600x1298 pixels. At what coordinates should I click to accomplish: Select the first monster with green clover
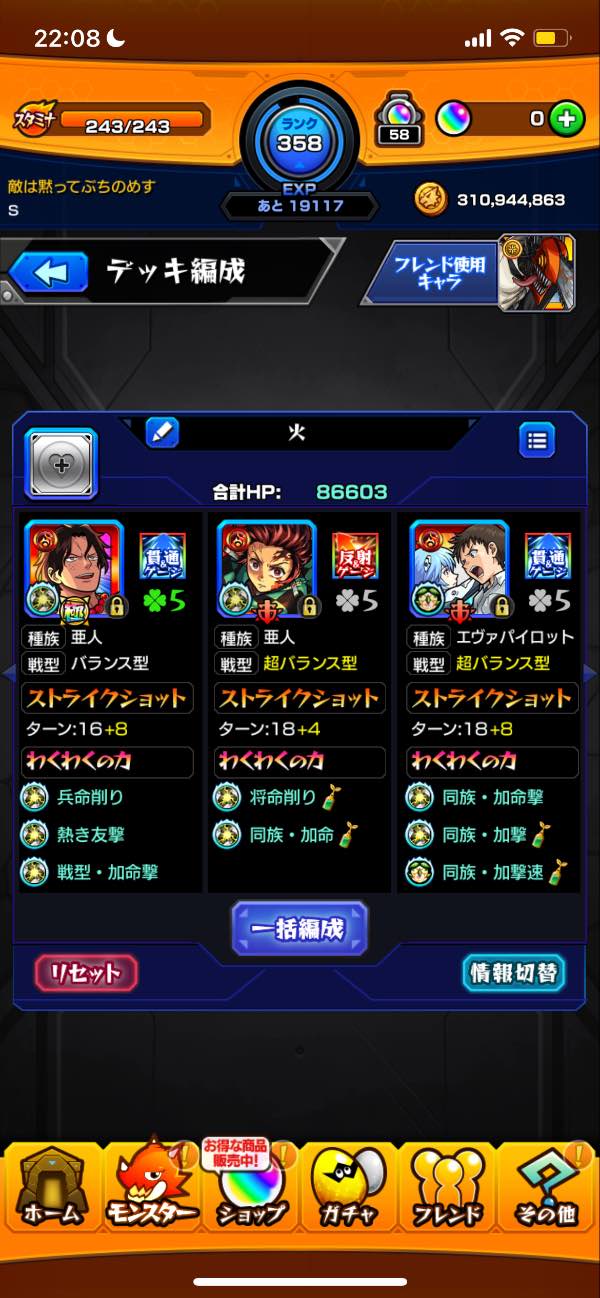pos(73,567)
